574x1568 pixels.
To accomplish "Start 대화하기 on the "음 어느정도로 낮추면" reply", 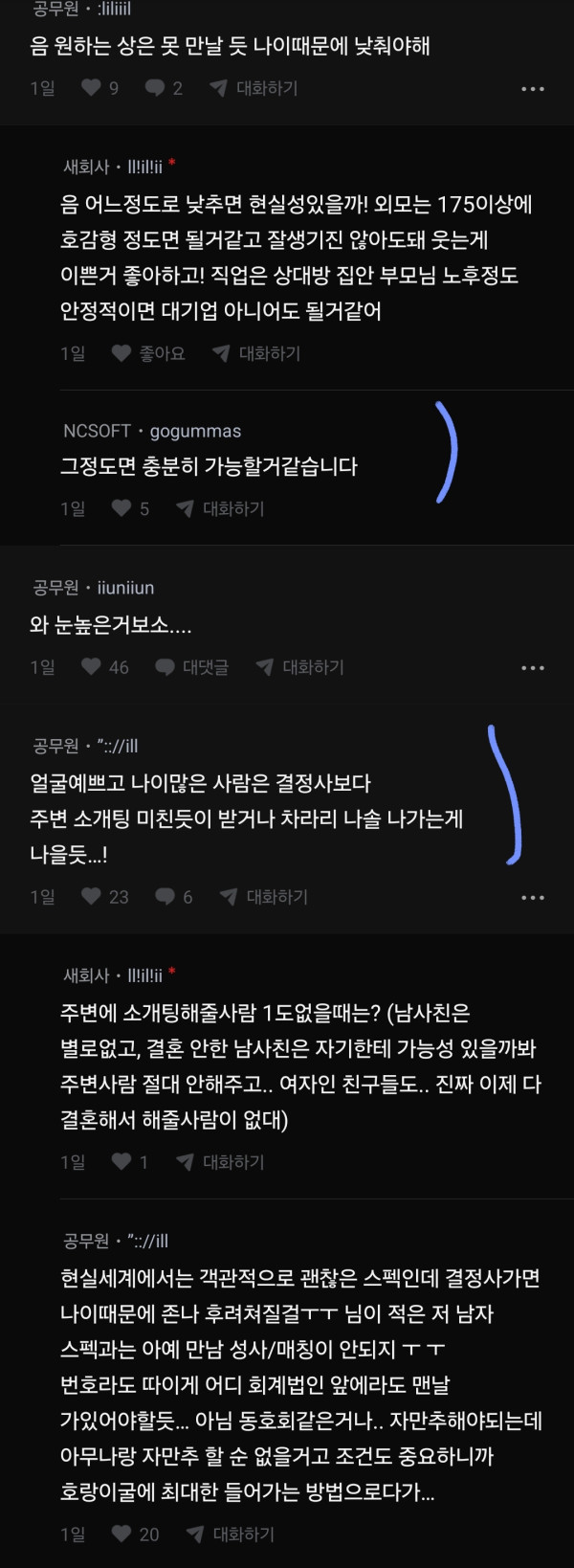I will pos(256,353).
